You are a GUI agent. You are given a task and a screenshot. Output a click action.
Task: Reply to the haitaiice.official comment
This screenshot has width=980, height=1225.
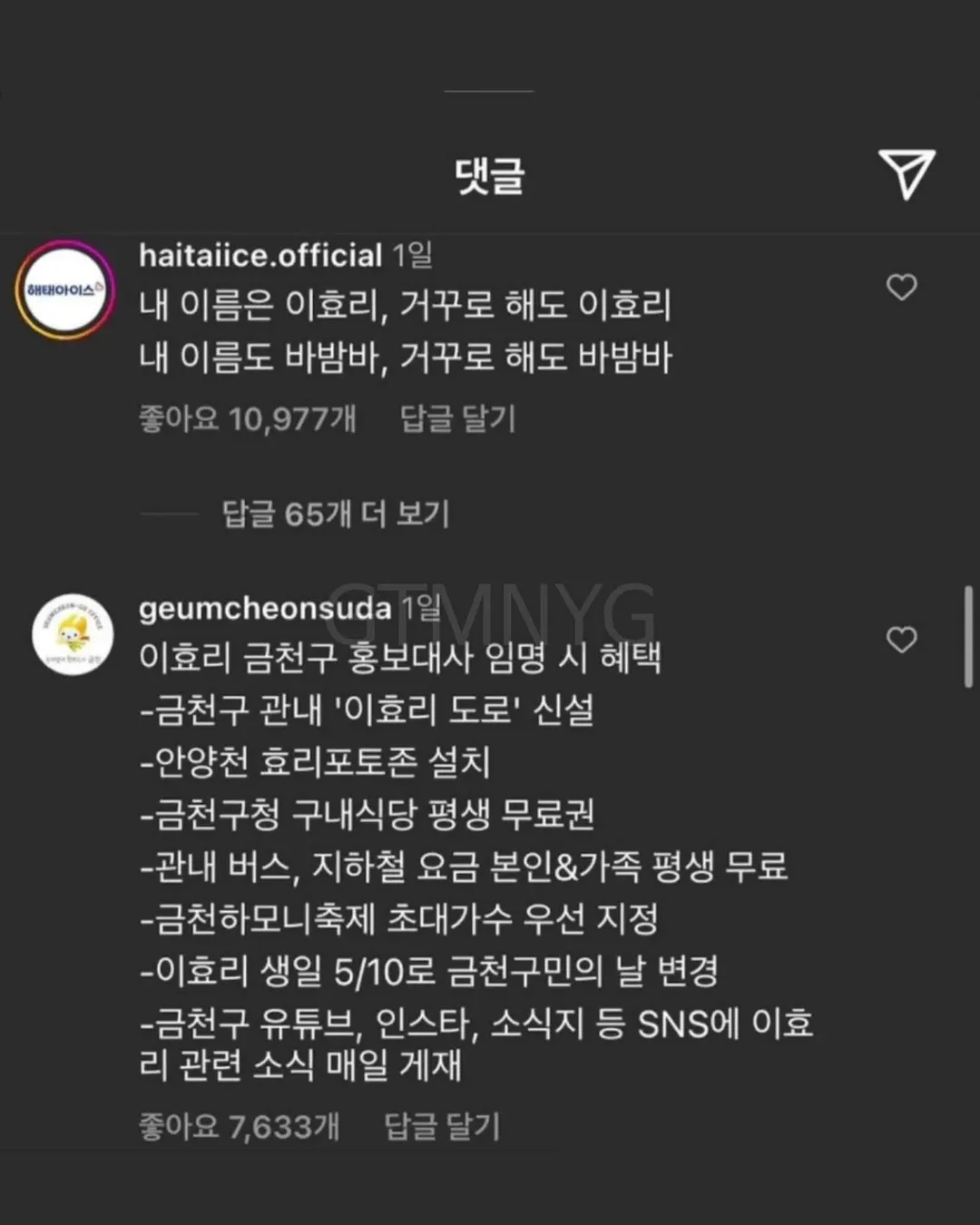click(x=457, y=419)
